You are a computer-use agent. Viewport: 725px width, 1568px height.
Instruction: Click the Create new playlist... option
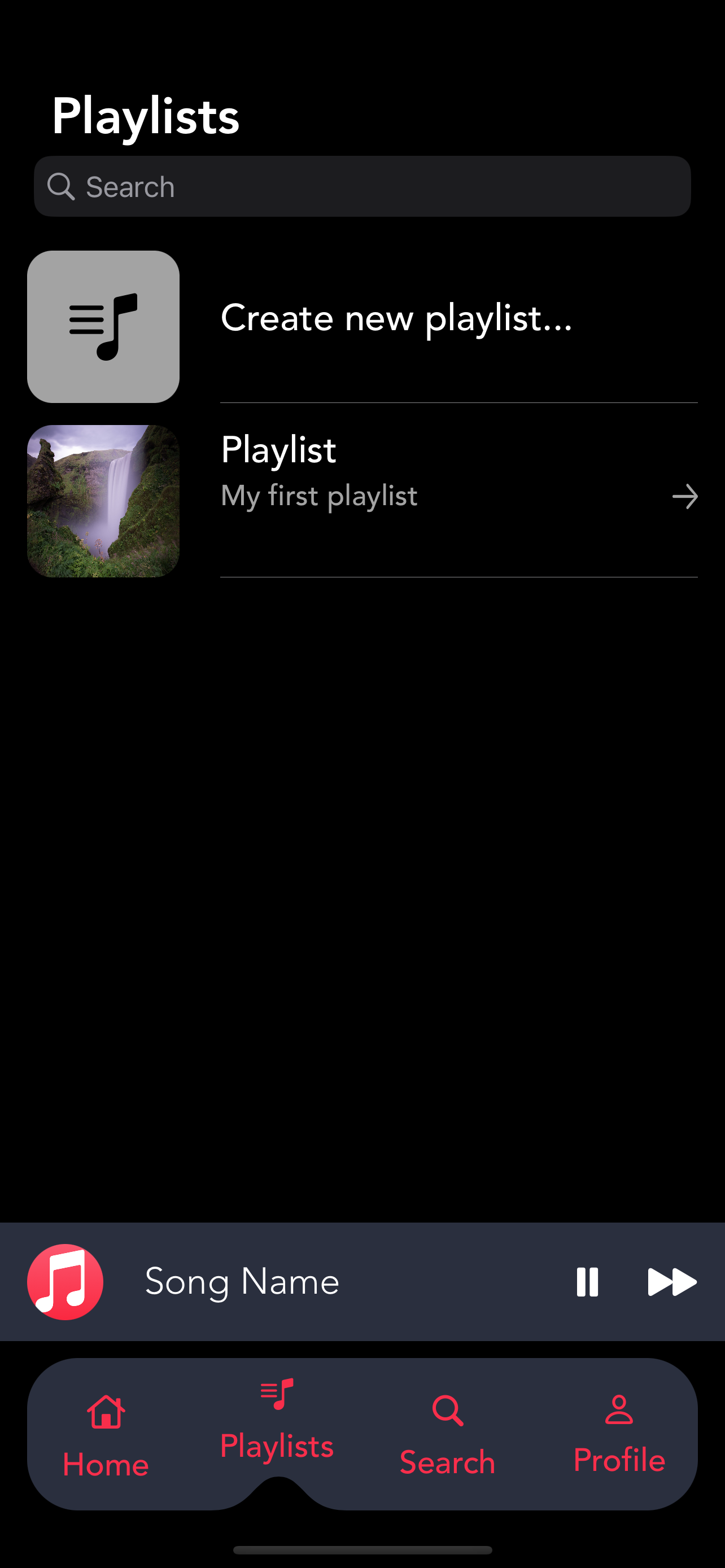[396, 318]
